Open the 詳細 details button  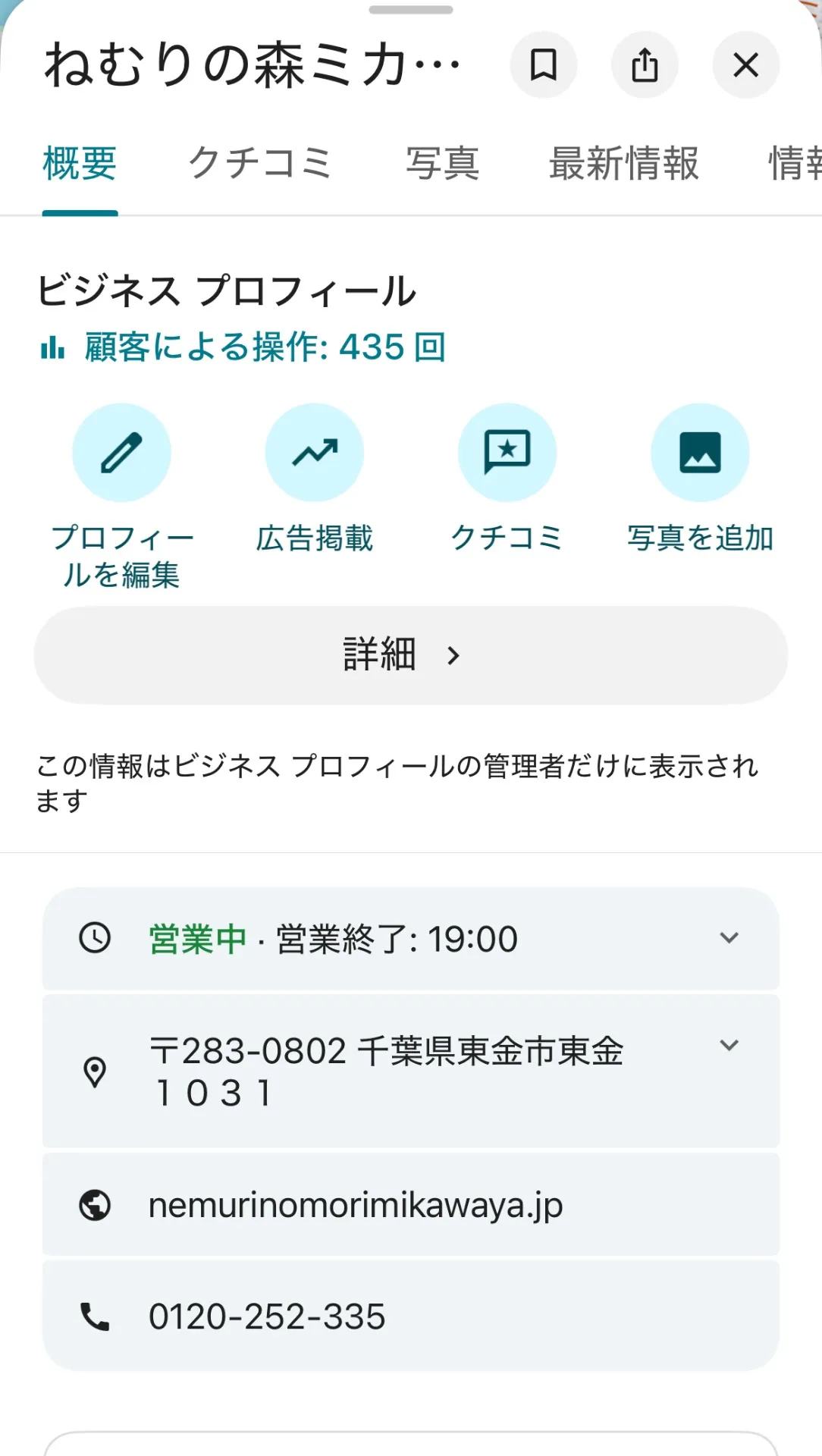point(410,655)
